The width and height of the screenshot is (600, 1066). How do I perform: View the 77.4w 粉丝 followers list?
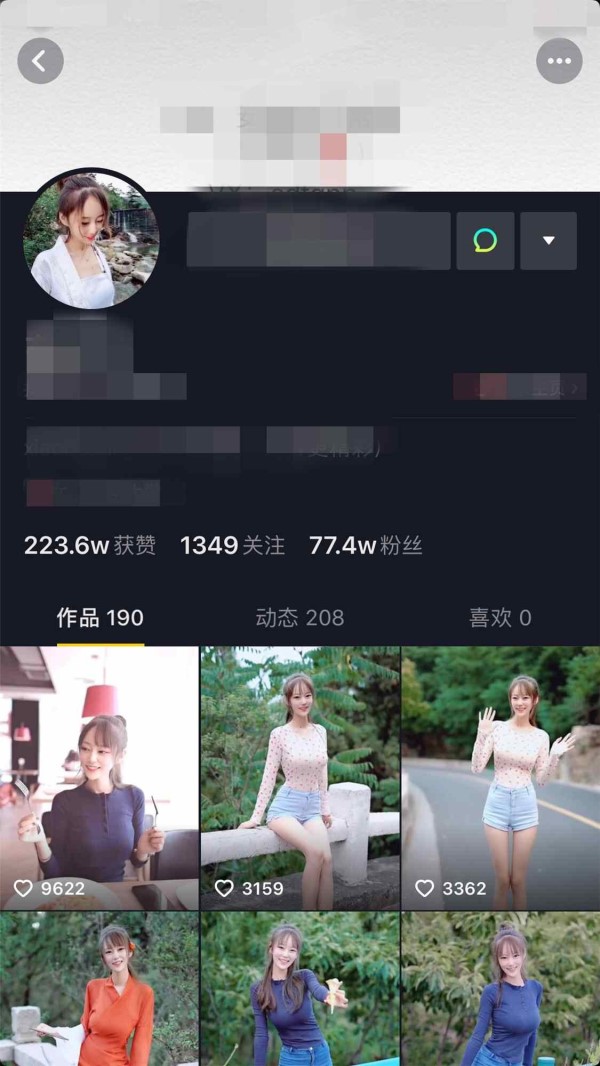[x=366, y=545]
